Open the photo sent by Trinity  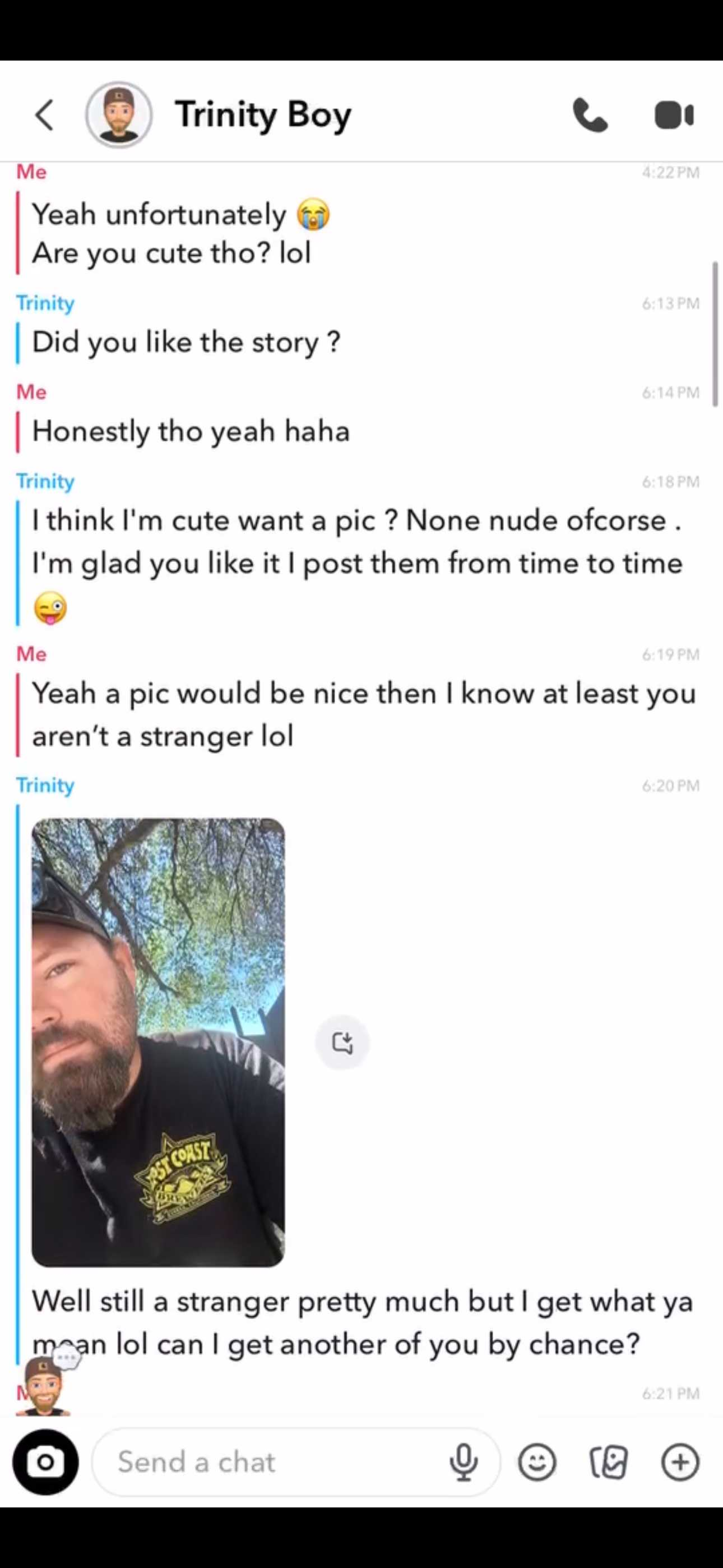(158, 1042)
